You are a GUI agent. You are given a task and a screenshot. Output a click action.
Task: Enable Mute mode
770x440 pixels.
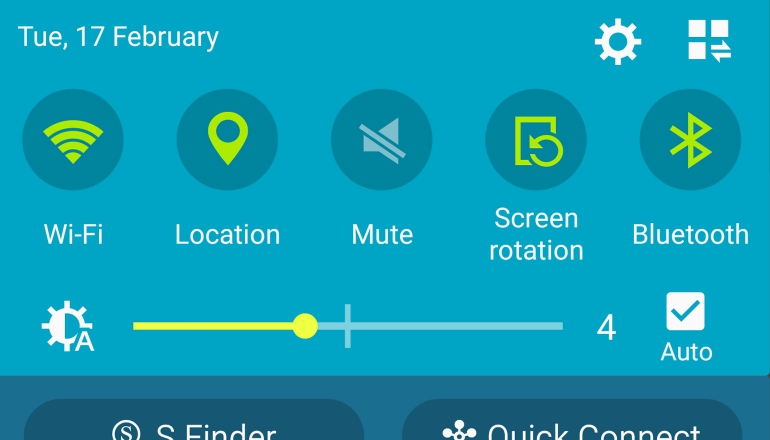point(382,140)
